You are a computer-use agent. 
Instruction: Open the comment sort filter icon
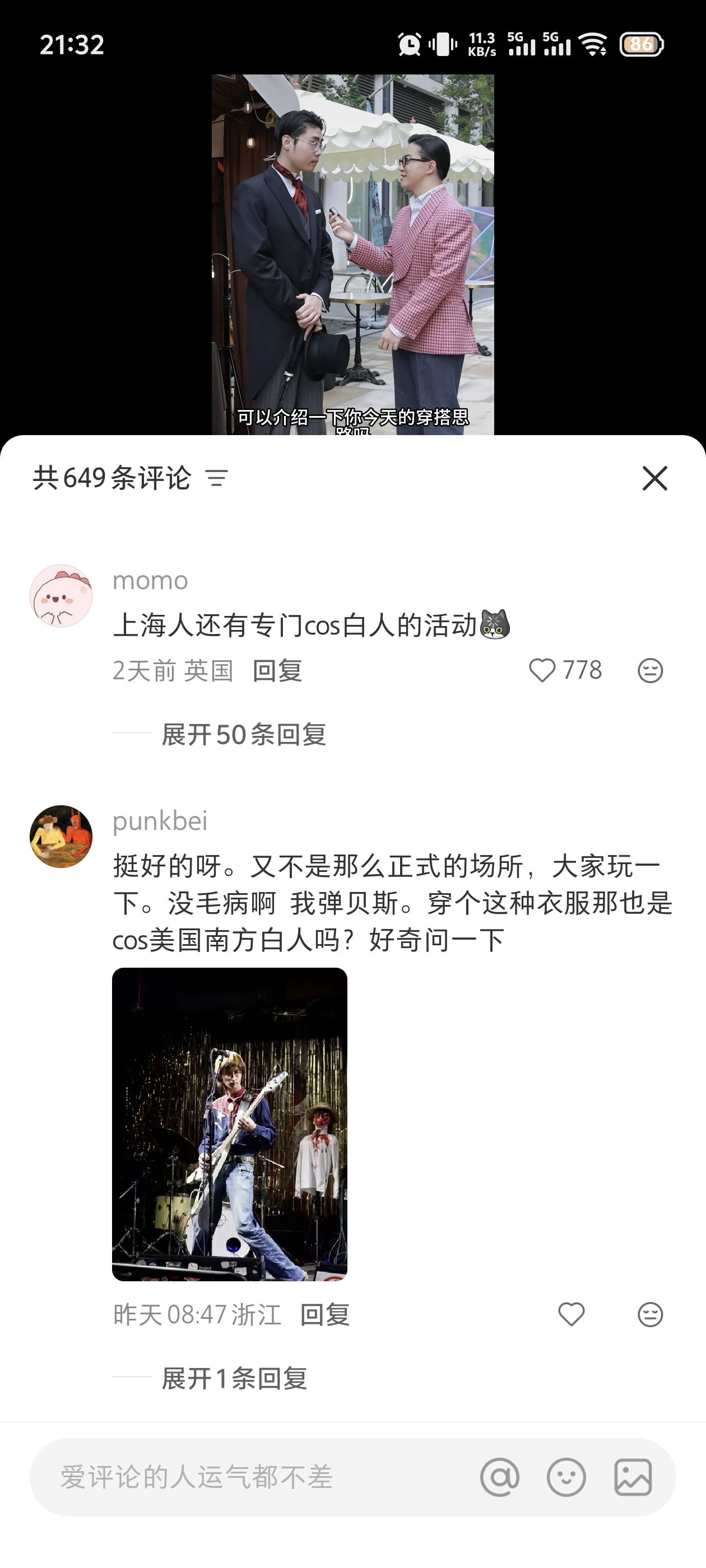[217, 478]
